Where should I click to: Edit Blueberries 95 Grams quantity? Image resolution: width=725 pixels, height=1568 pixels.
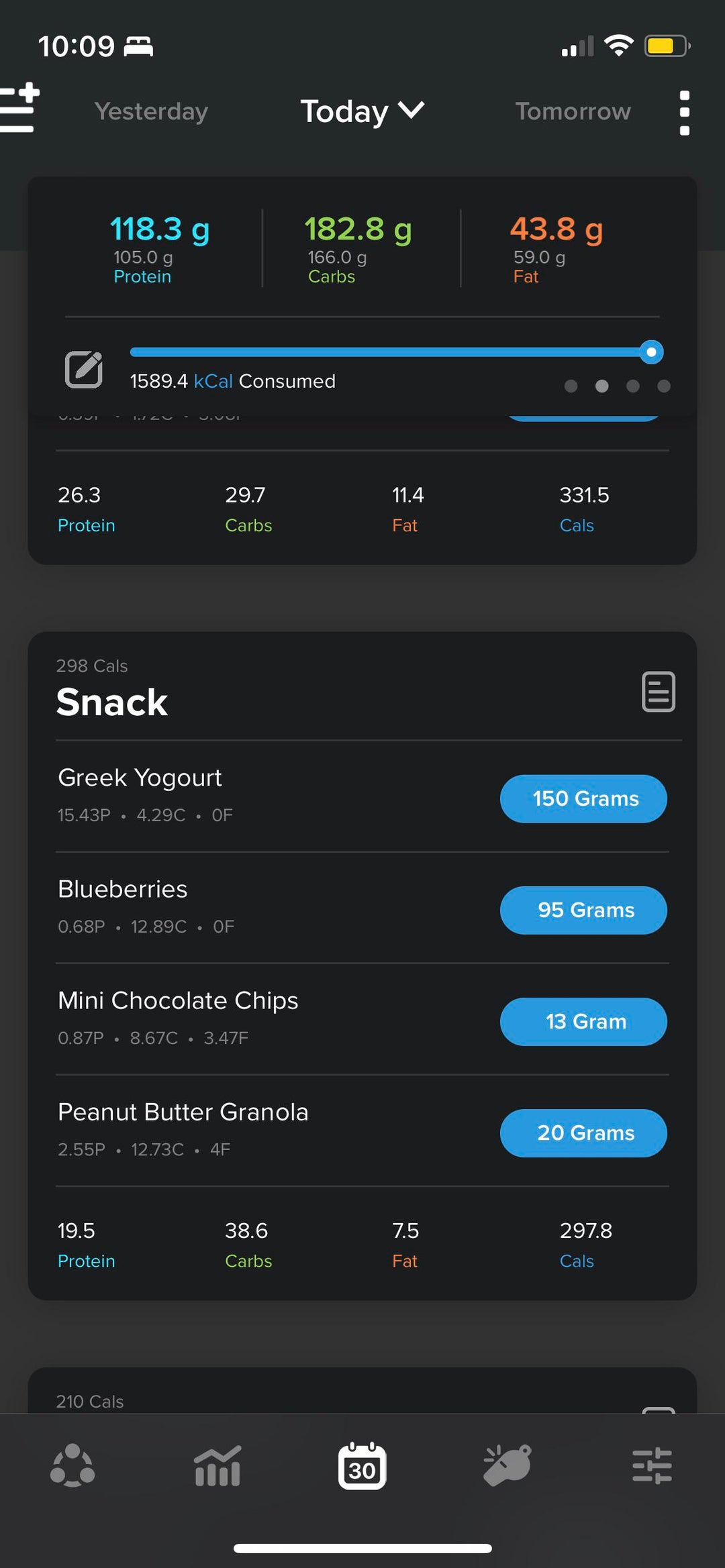pyautogui.click(x=583, y=910)
